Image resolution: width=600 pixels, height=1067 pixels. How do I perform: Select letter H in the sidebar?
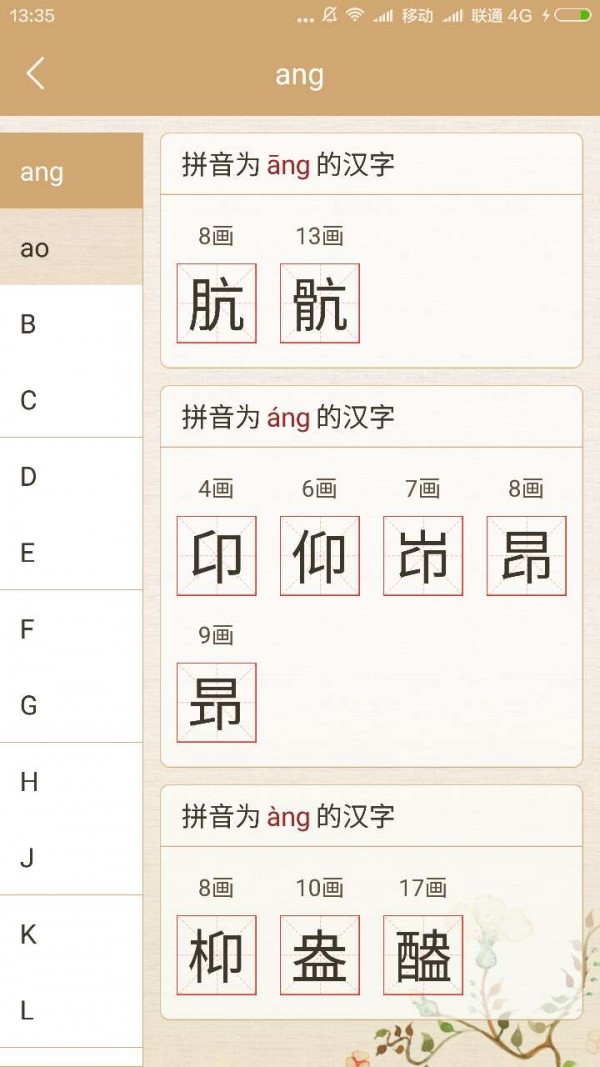pyautogui.click(x=71, y=781)
